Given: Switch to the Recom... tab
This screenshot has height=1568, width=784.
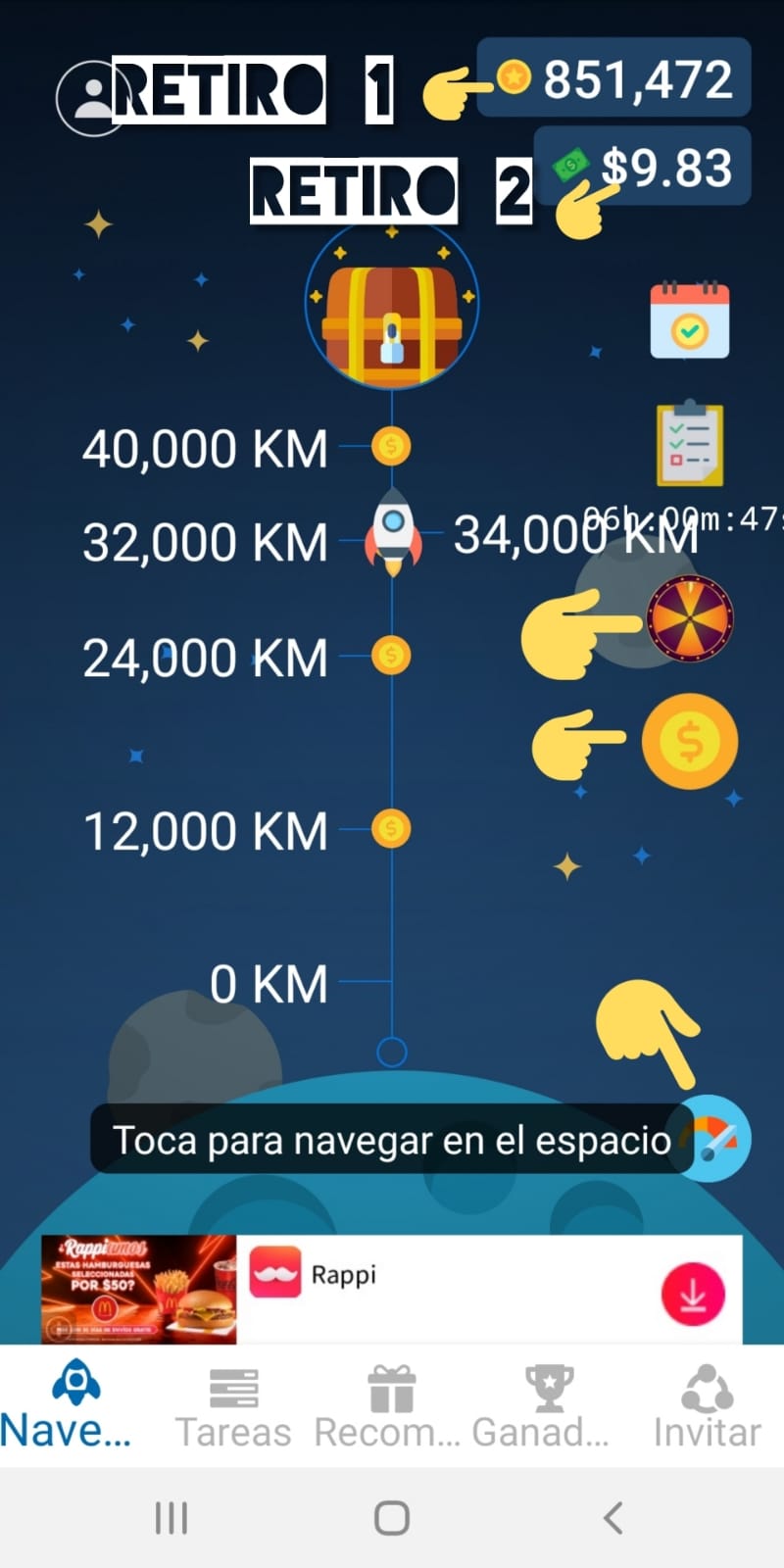Looking at the screenshot, I should click(388, 1407).
